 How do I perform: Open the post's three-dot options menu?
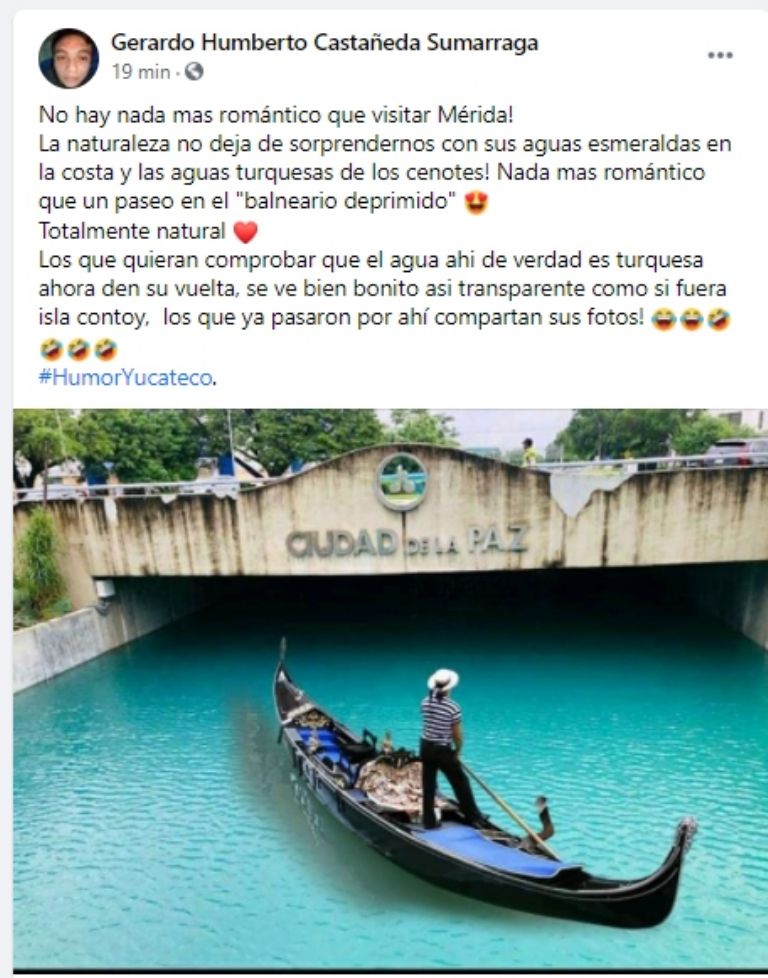coord(720,55)
